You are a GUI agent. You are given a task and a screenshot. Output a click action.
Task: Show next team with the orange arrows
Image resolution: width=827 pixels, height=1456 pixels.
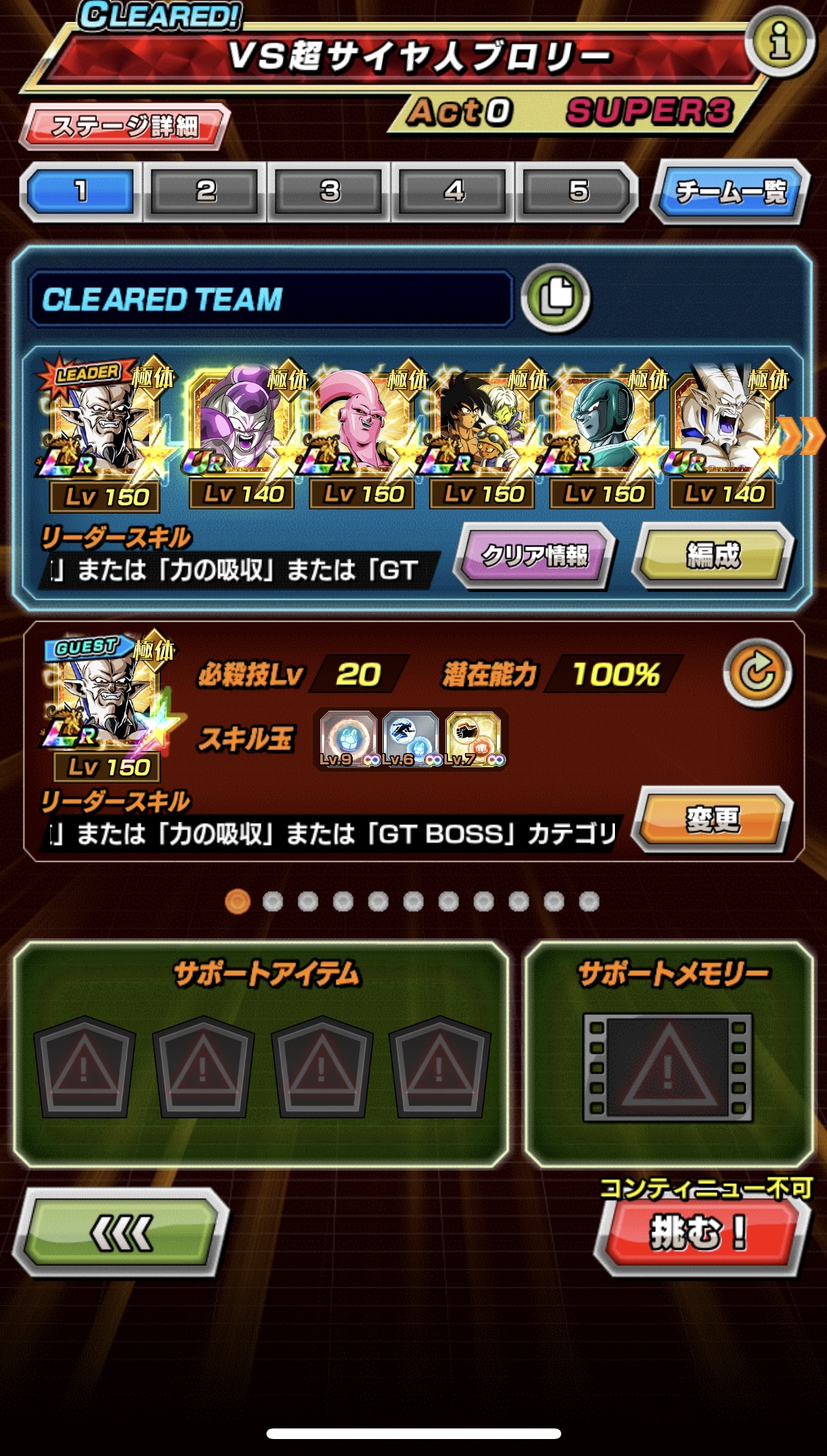coord(802,434)
